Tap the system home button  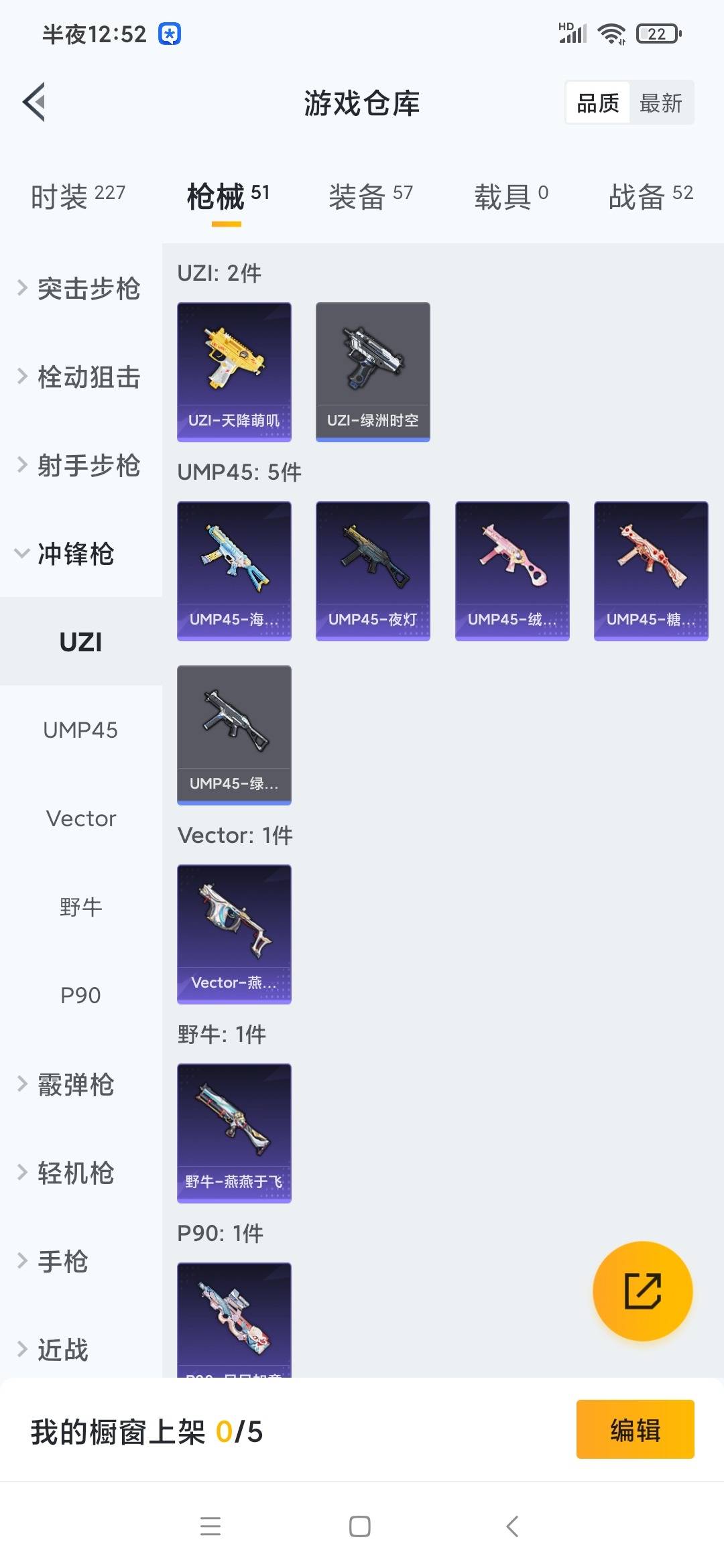tap(360, 1526)
